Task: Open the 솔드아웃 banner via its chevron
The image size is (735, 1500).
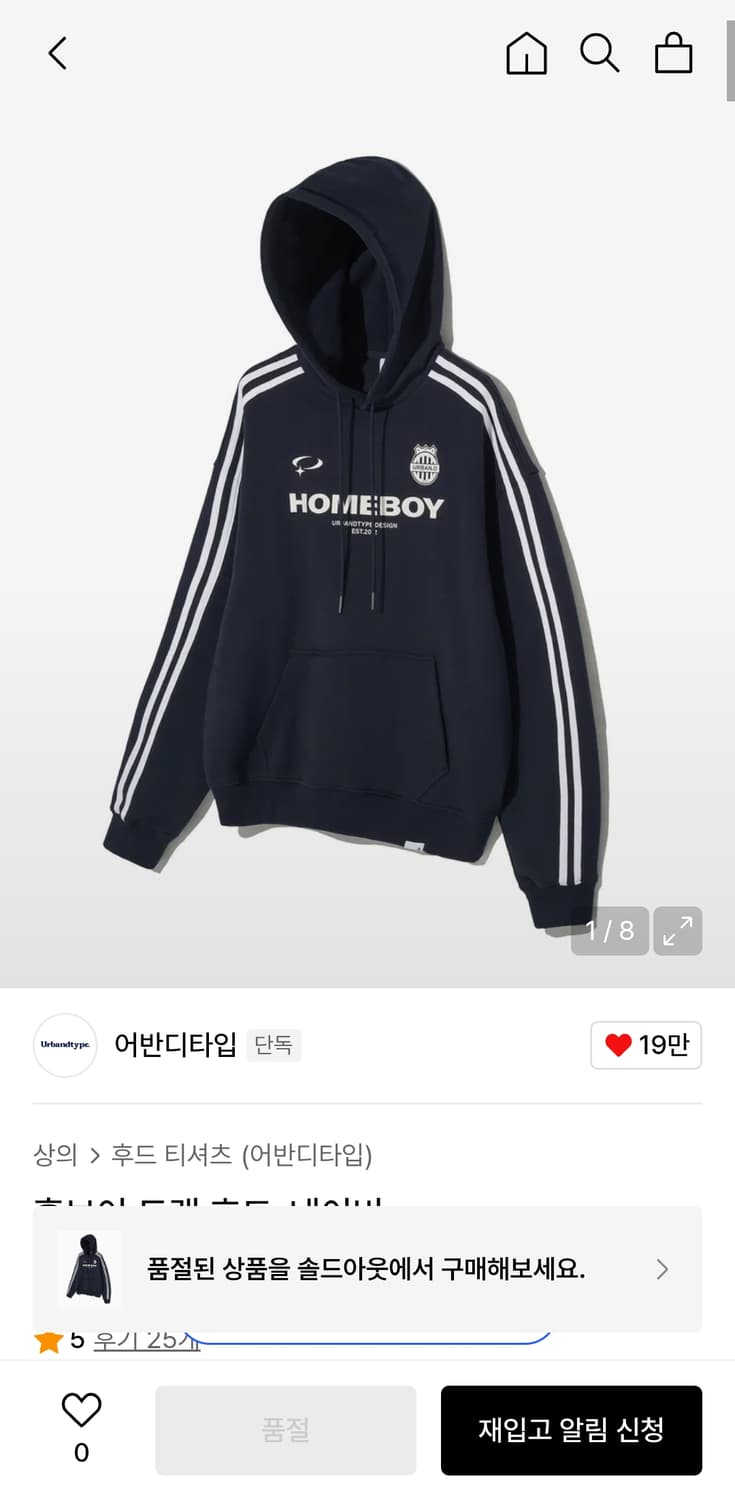Action: coord(661,1269)
